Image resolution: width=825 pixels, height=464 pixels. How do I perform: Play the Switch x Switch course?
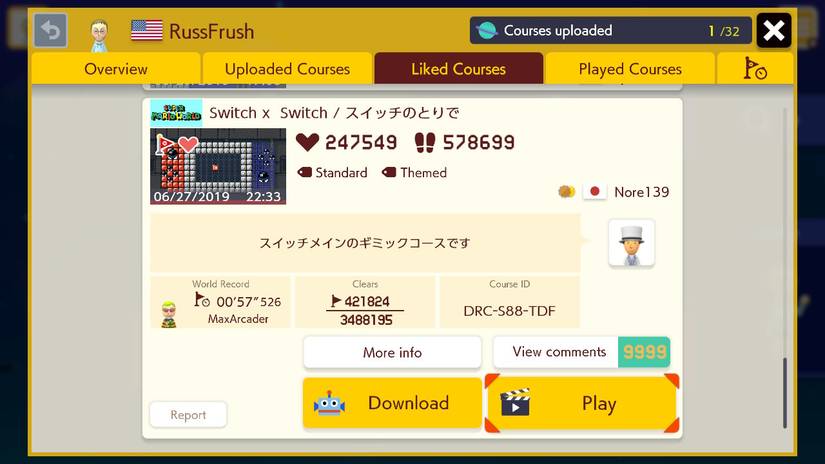coord(581,403)
